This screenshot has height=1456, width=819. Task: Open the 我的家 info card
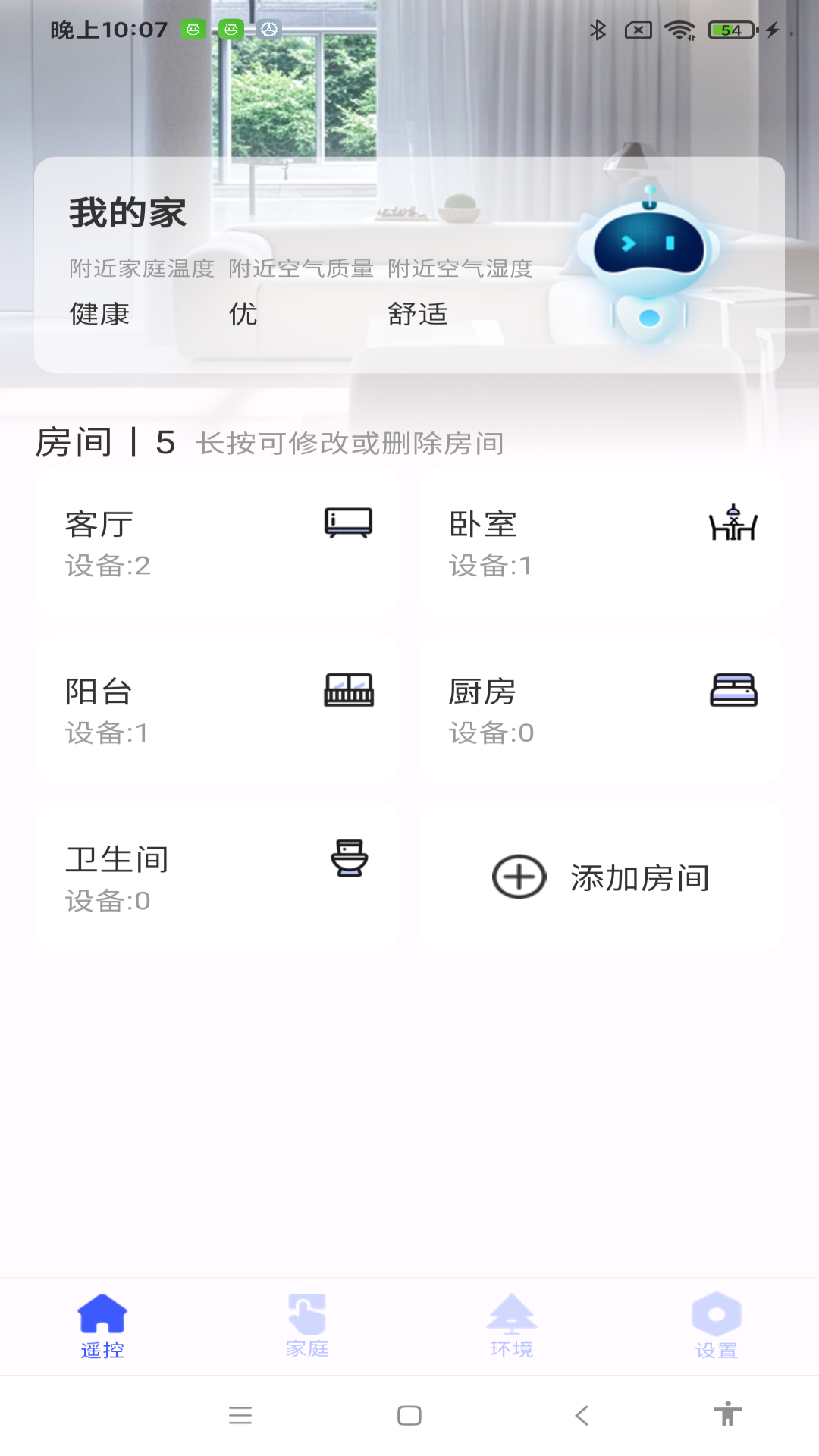409,265
